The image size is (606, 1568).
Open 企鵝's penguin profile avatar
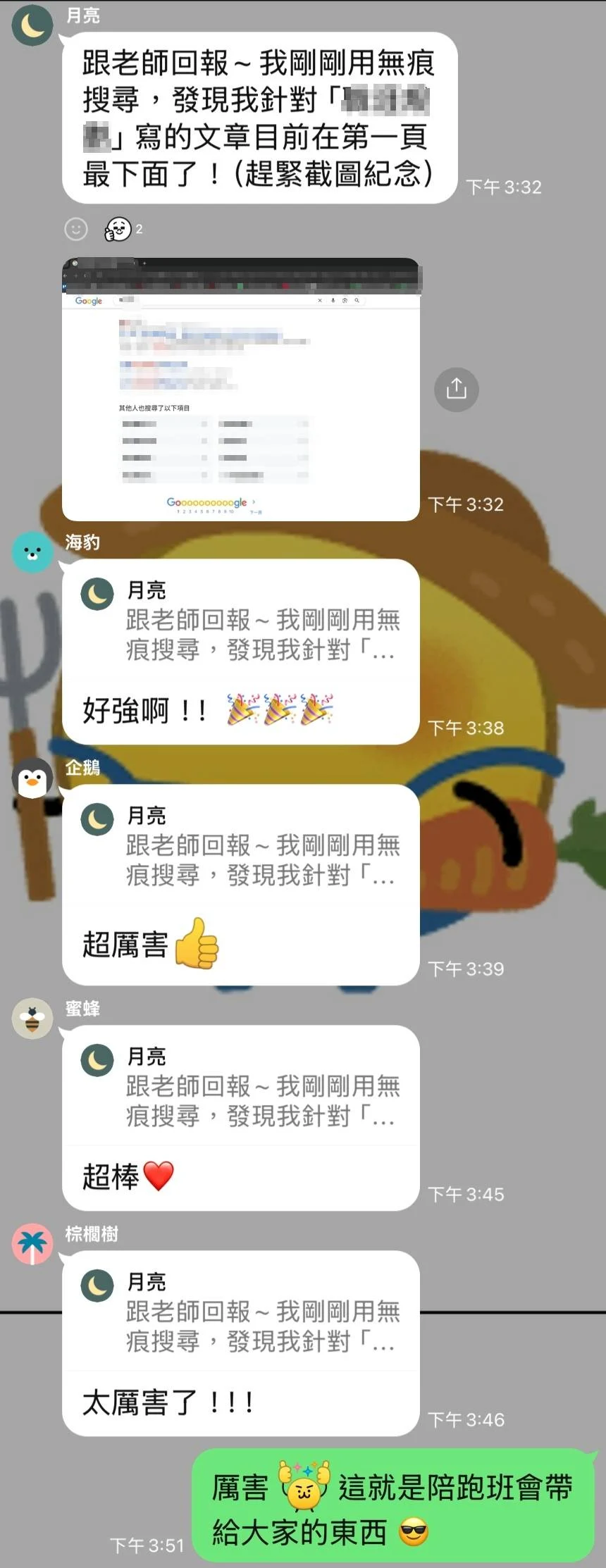pyautogui.click(x=32, y=778)
